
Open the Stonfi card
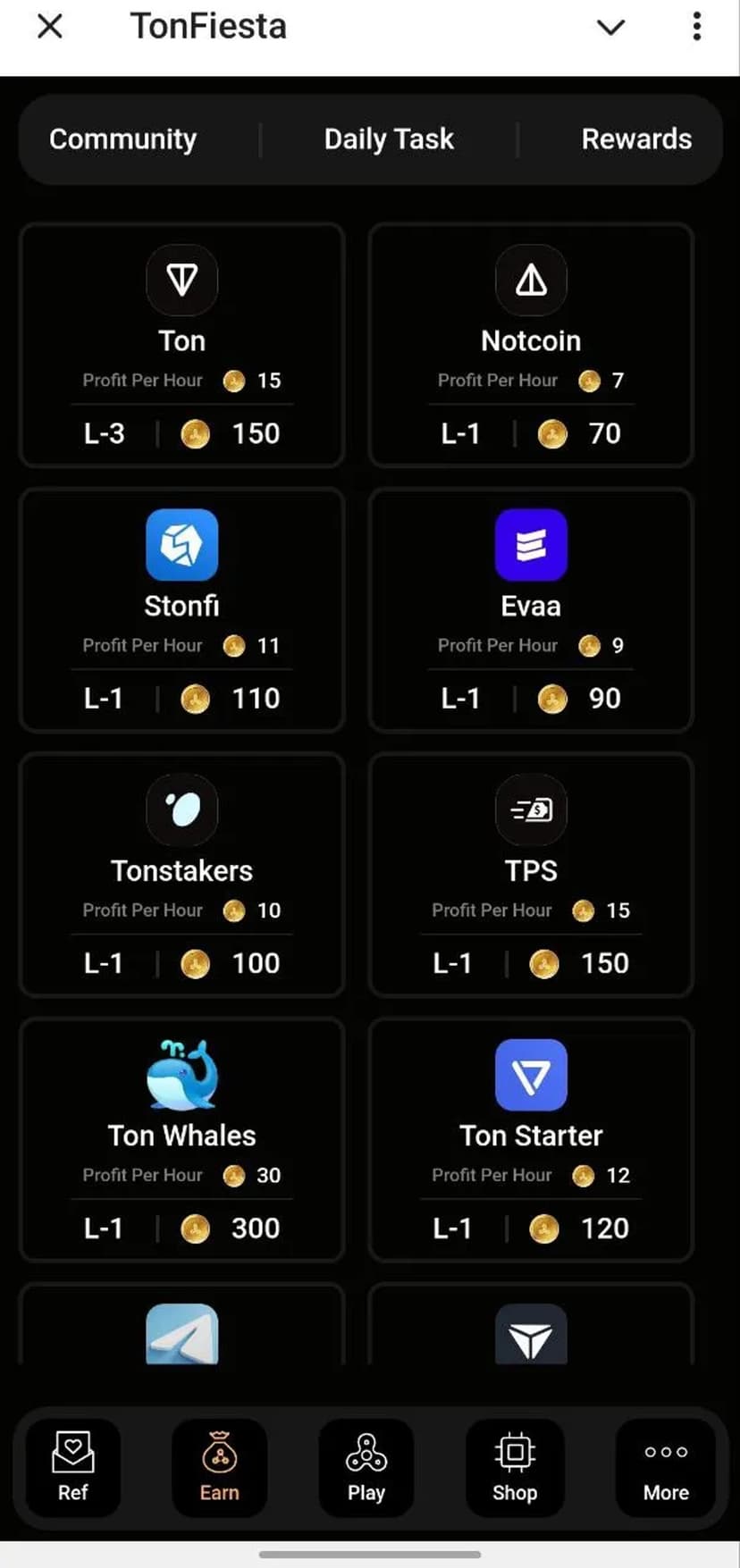click(181, 610)
